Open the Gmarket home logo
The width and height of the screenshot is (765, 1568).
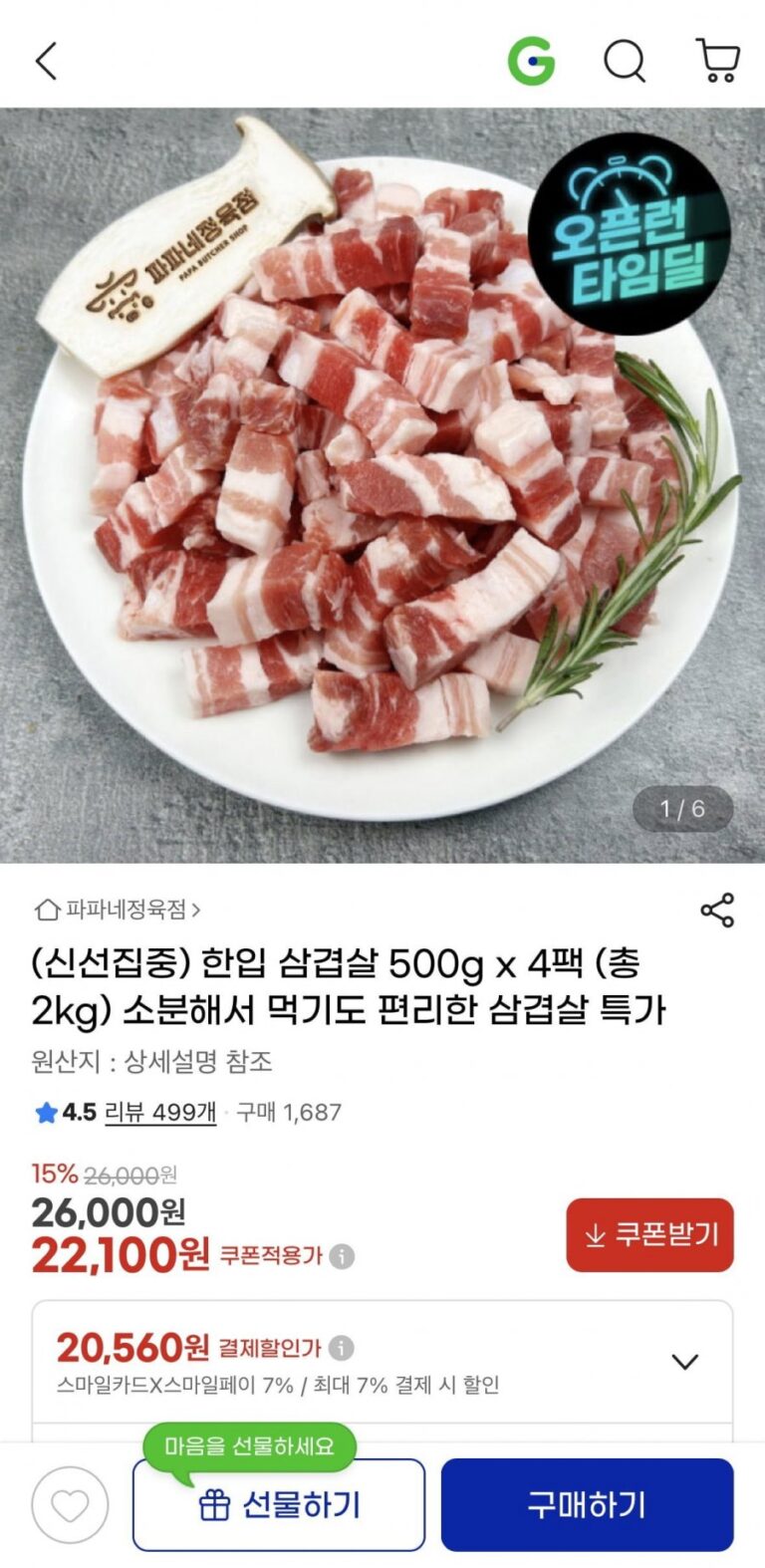(531, 62)
